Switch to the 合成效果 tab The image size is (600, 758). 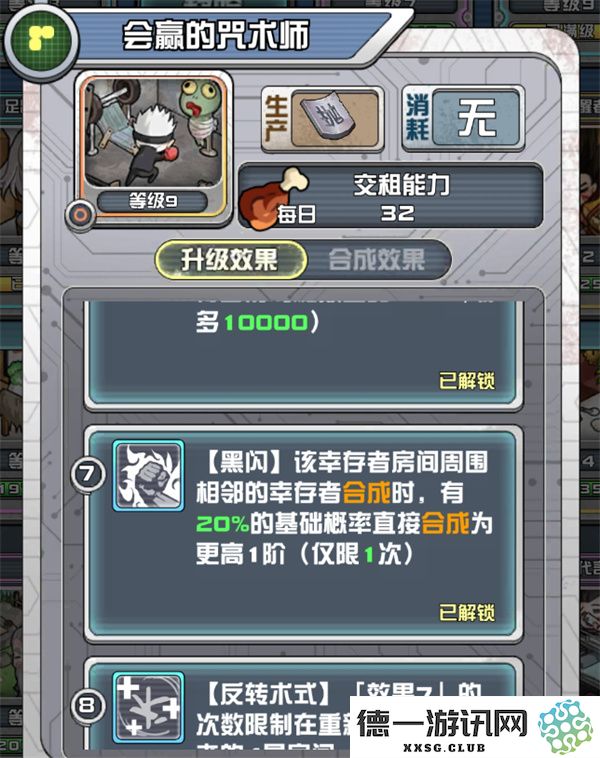tap(377, 262)
